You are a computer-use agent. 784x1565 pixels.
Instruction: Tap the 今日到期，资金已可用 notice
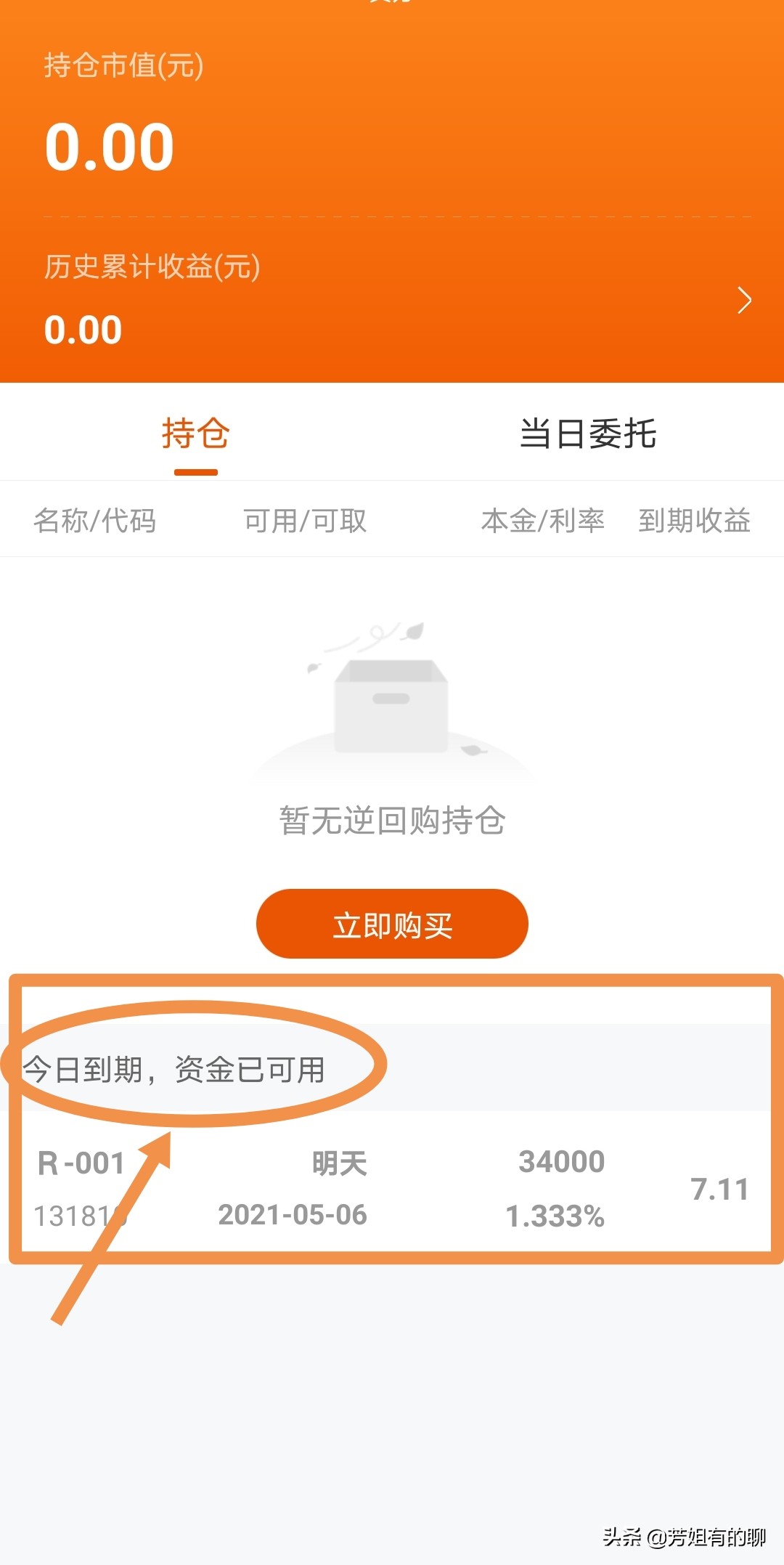[x=174, y=1068]
